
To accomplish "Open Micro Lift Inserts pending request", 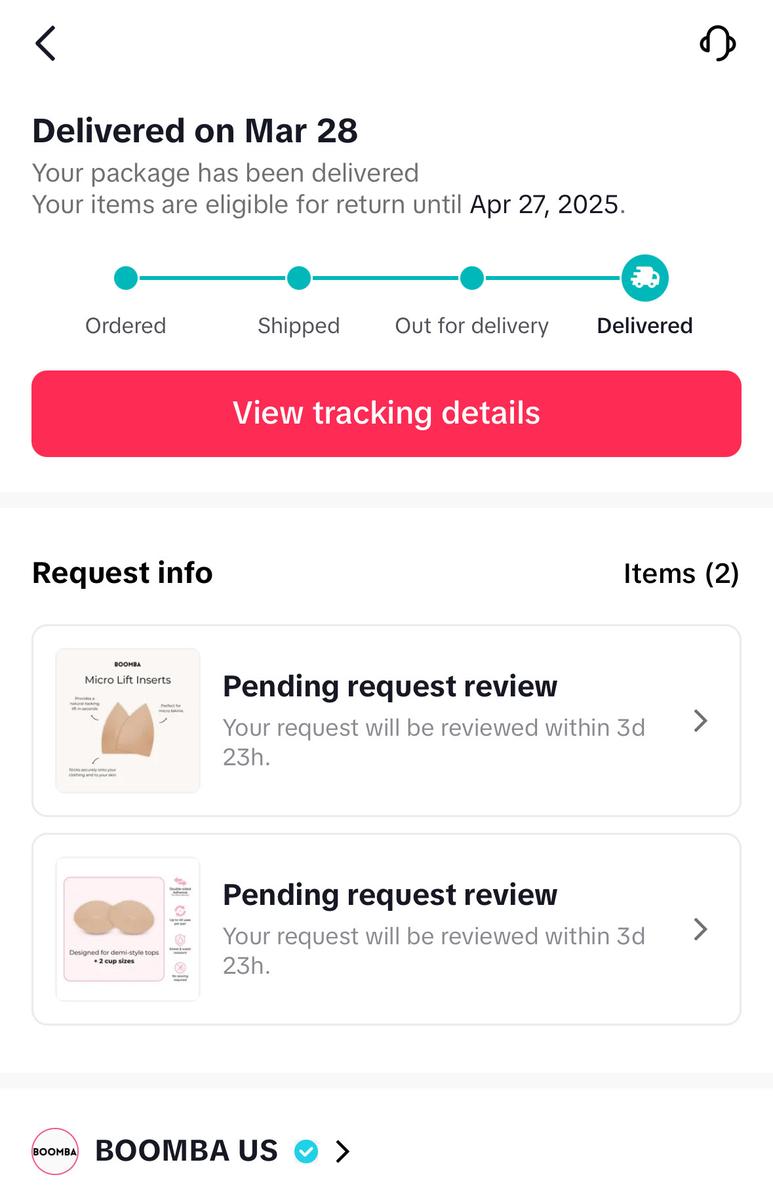I will click(x=386, y=721).
